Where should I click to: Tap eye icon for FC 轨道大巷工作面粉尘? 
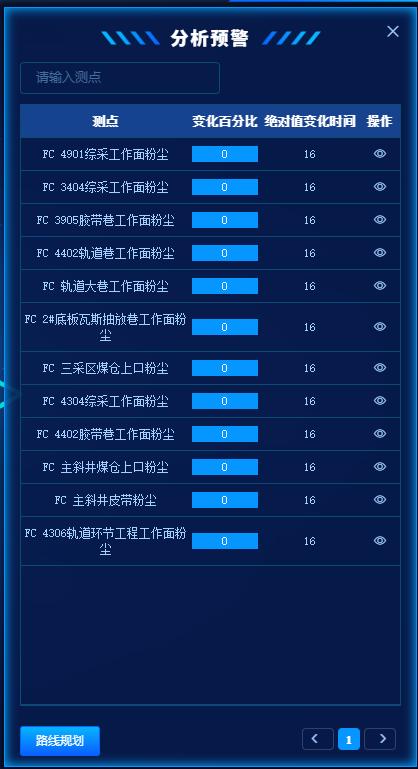pos(380,285)
